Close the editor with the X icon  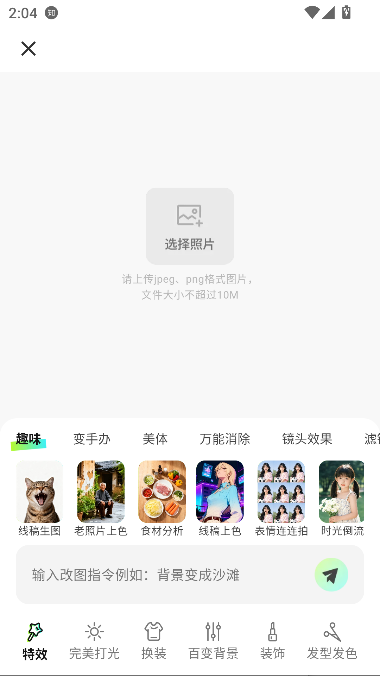pyautogui.click(x=28, y=49)
